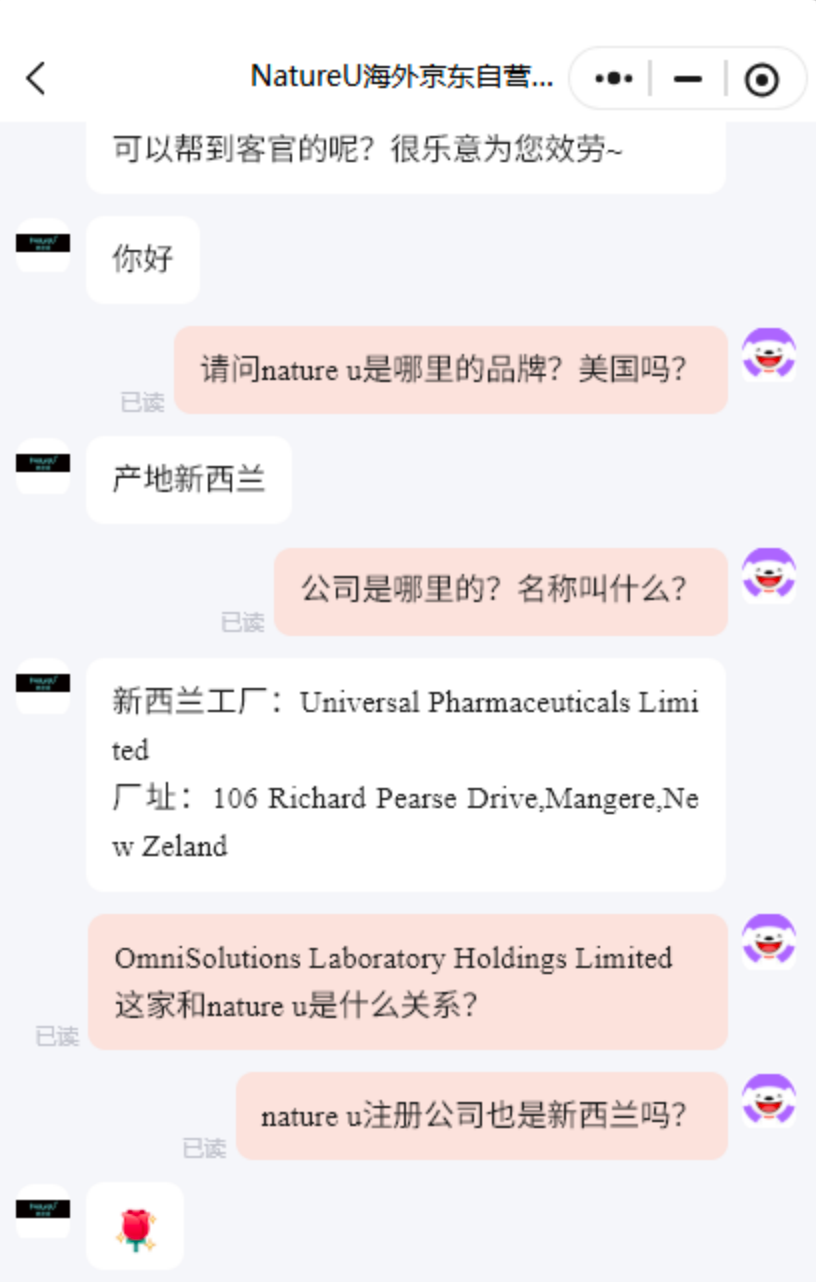Select the OmniSolutions relationship question bubble
The image size is (816, 1282).
(405, 982)
